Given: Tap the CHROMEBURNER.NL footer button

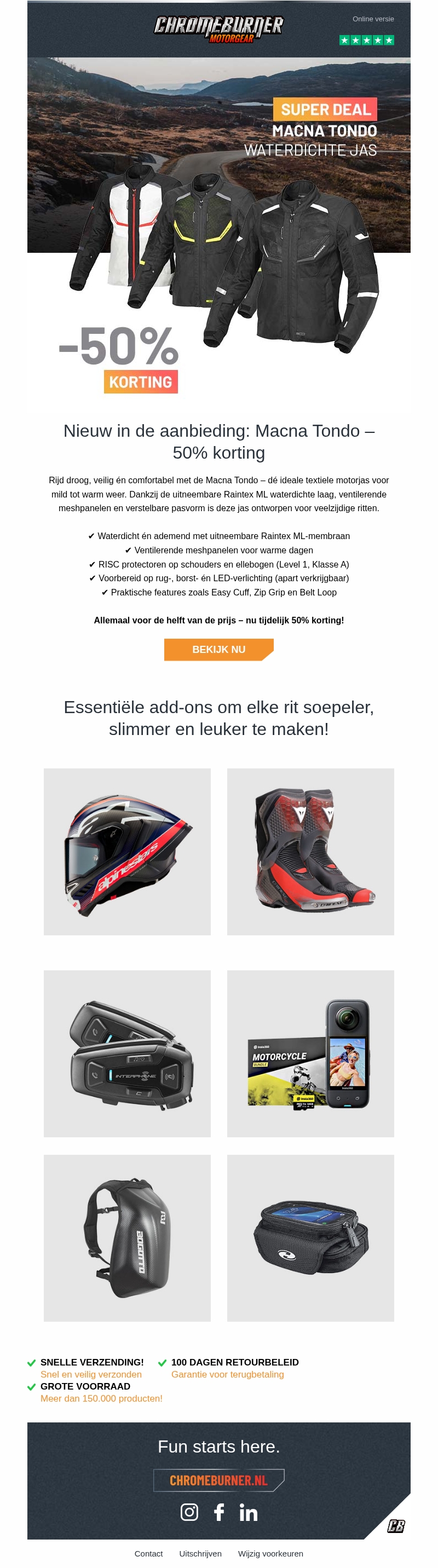Looking at the screenshot, I should [218, 1480].
